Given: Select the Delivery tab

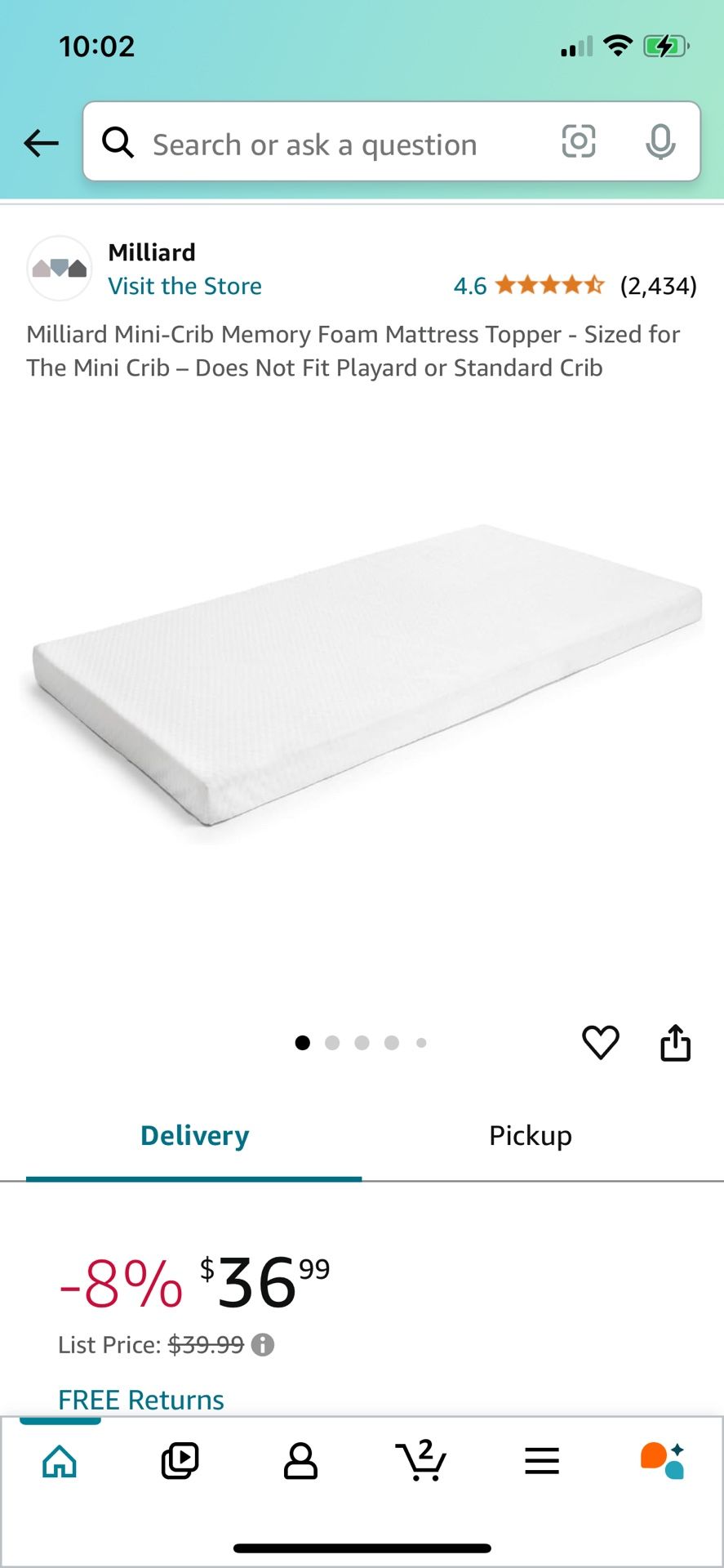Looking at the screenshot, I should pyautogui.click(x=194, y=1135).
